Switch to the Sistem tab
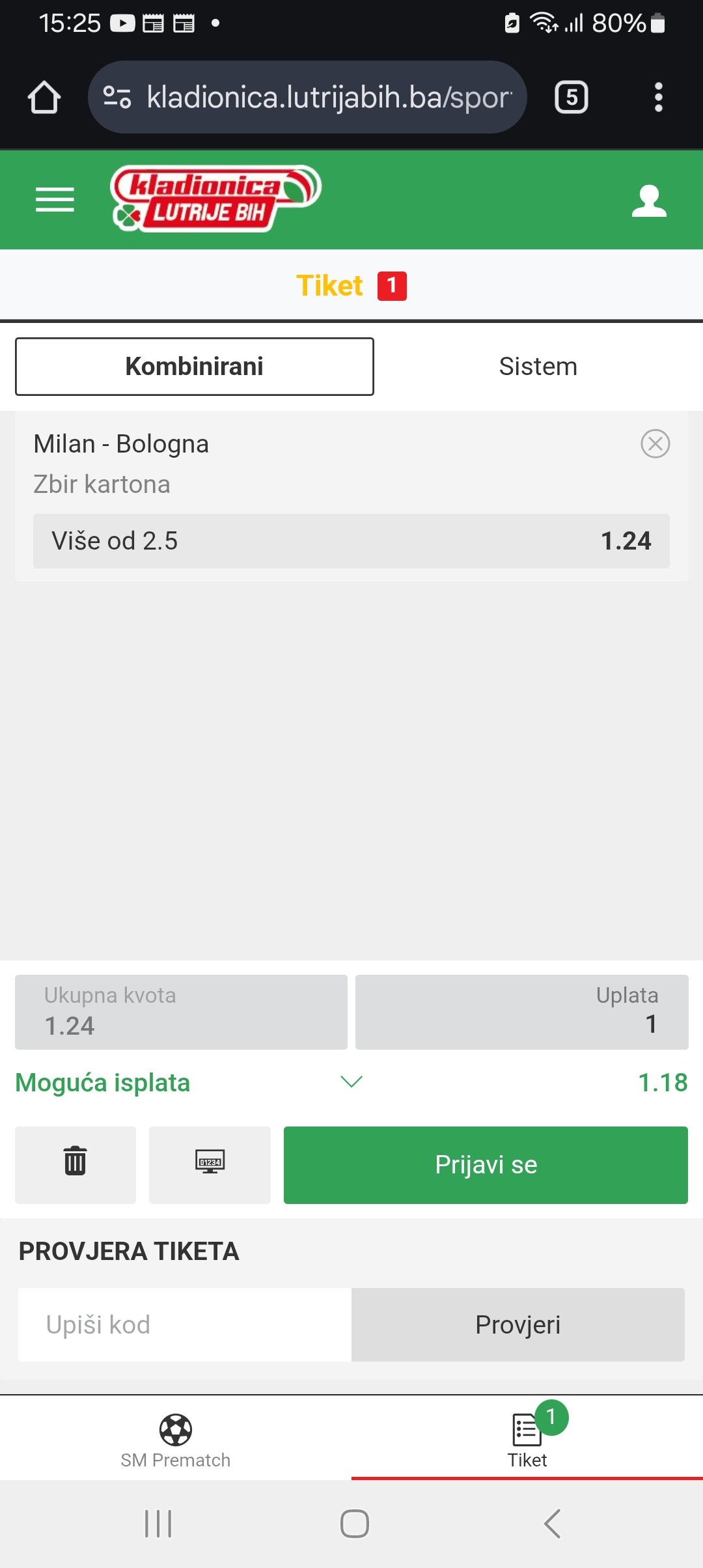 (x=538, y=367)
